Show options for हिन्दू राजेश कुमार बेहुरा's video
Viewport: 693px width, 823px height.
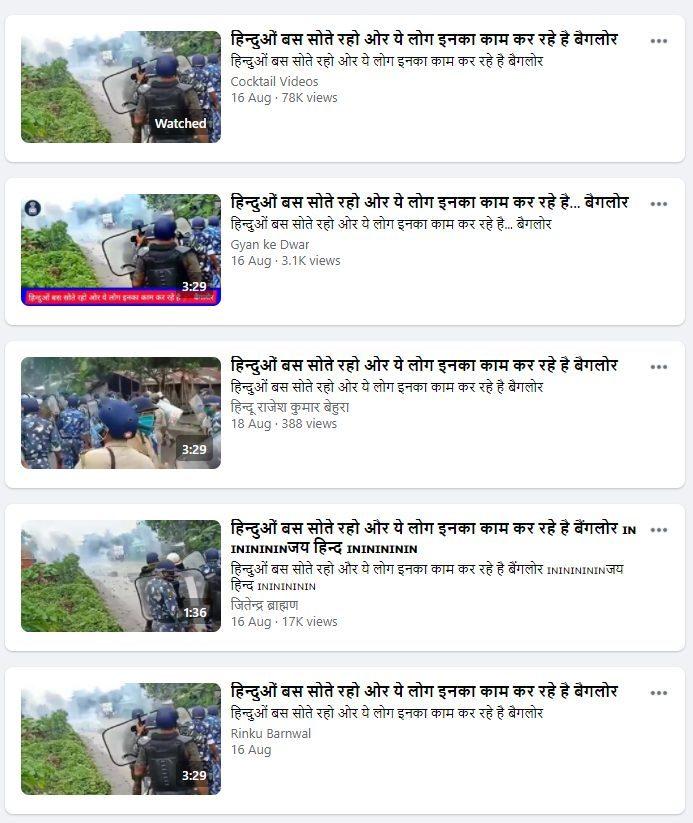coord(658,367)
